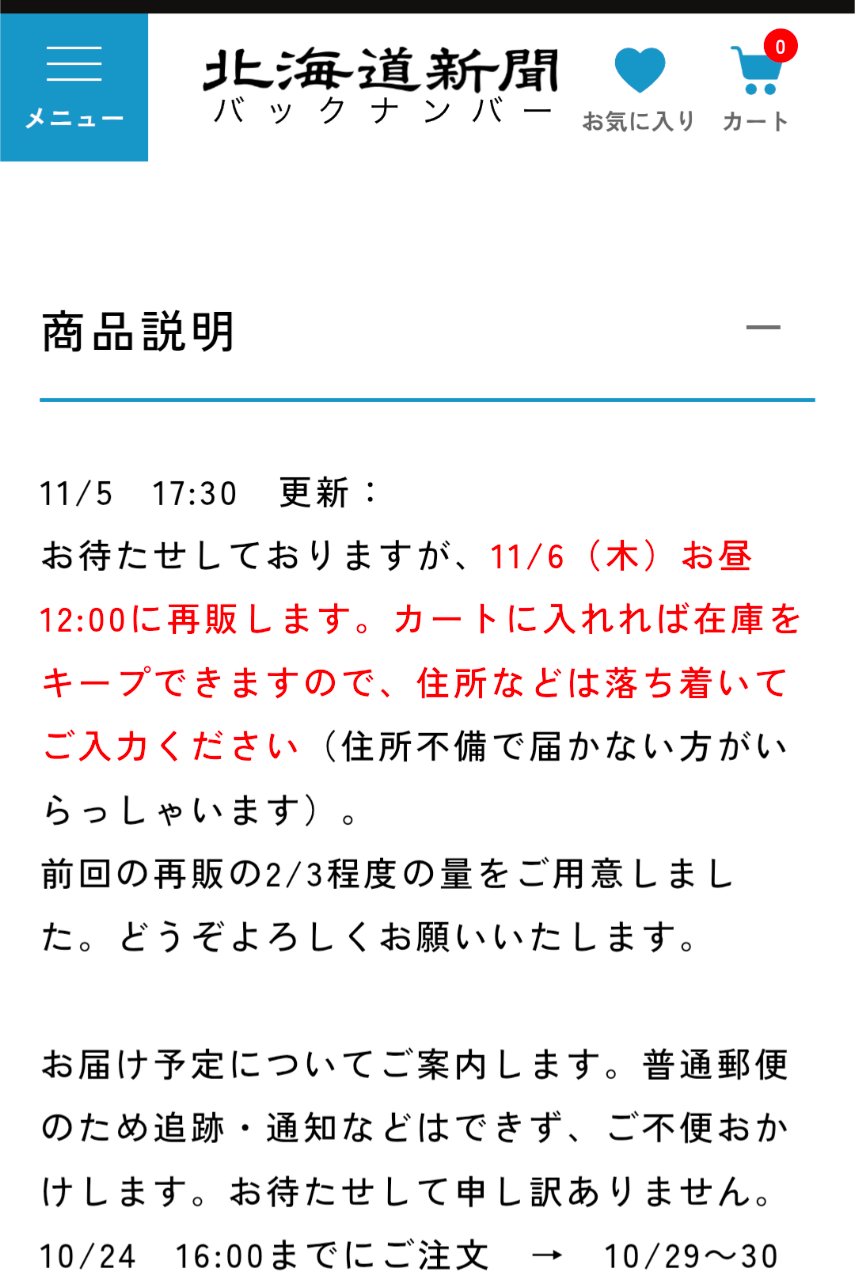The image size is (855, 1280).
Task: Collapse the 商品説明 section
Action: (763, 328)
